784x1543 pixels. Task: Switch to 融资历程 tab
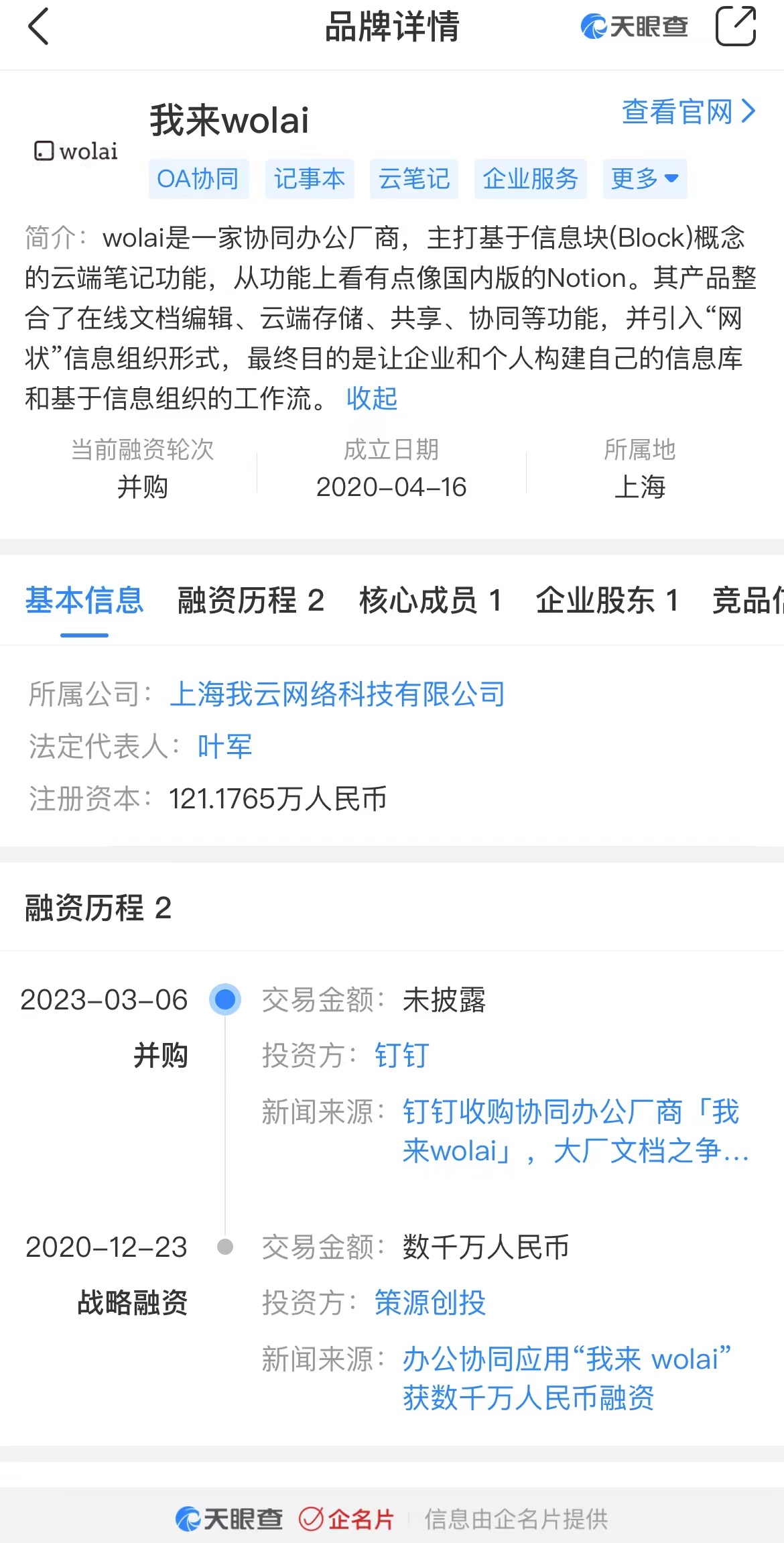[251, 600]
